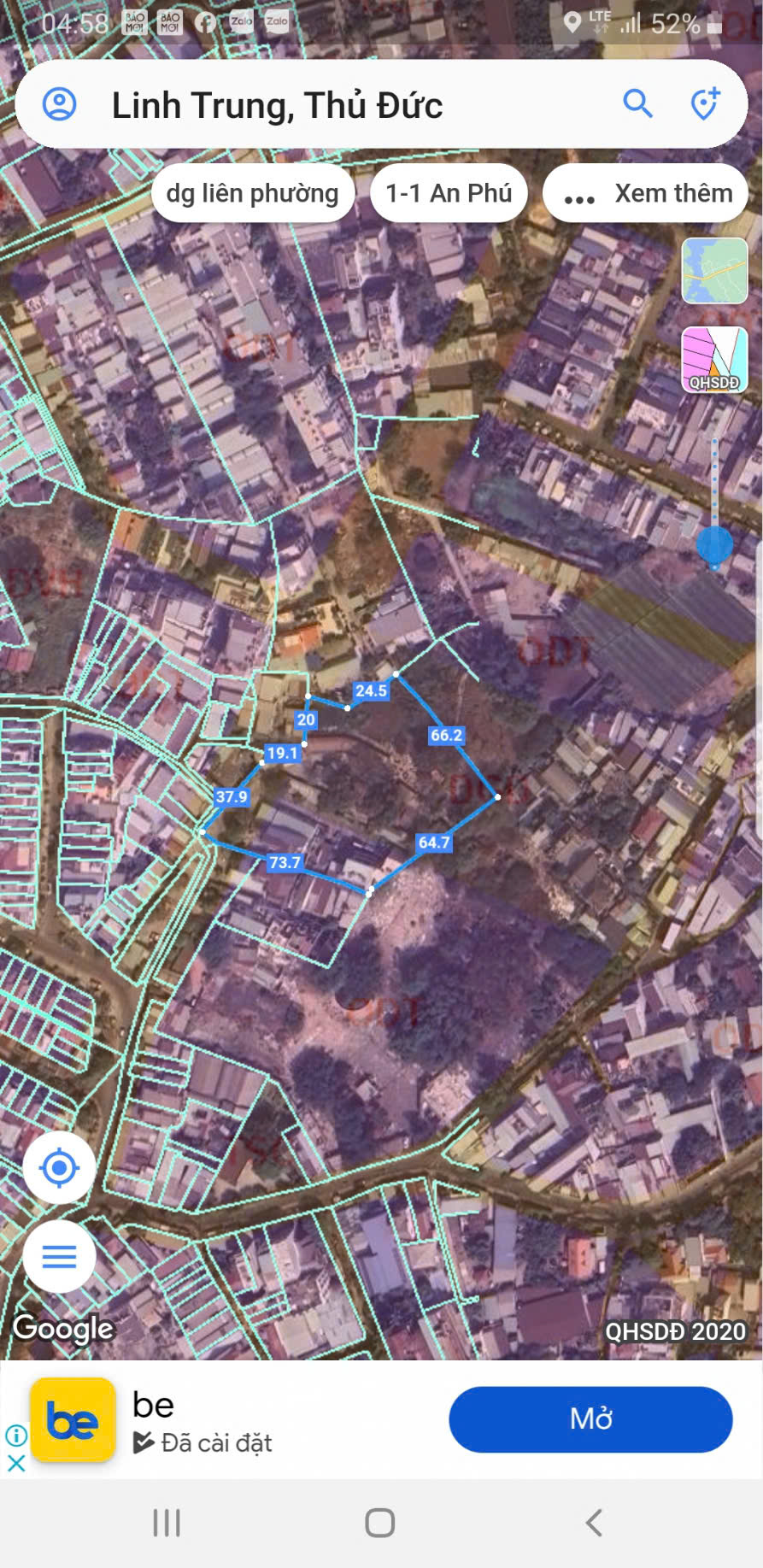
Task: Close the be advertisement banner
Action: click(15, 1464)
